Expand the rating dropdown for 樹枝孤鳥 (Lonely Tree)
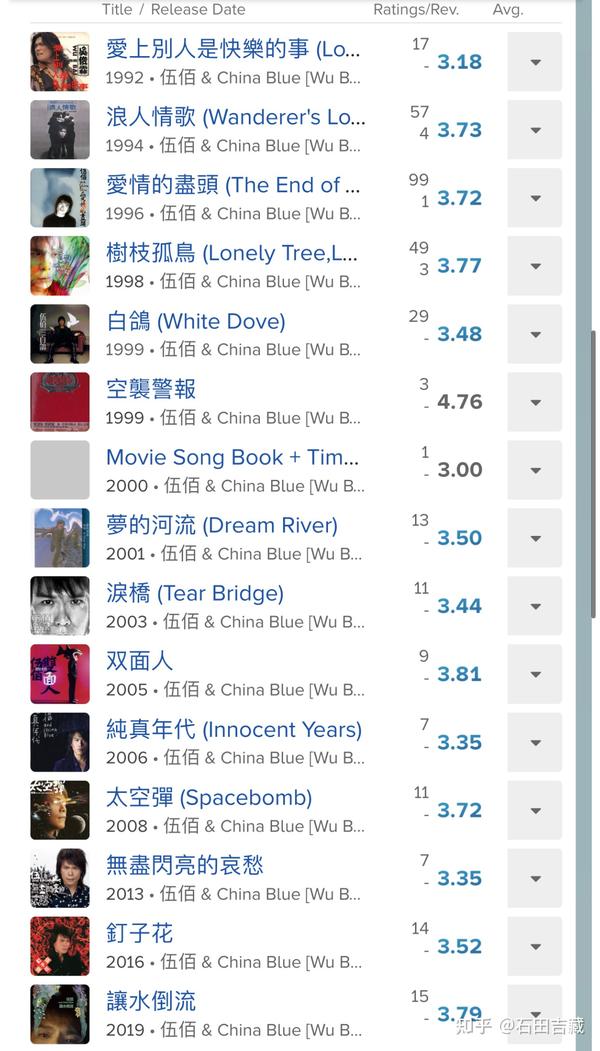The width and height of the screenshot is (600, 1051). click(535, 266)
